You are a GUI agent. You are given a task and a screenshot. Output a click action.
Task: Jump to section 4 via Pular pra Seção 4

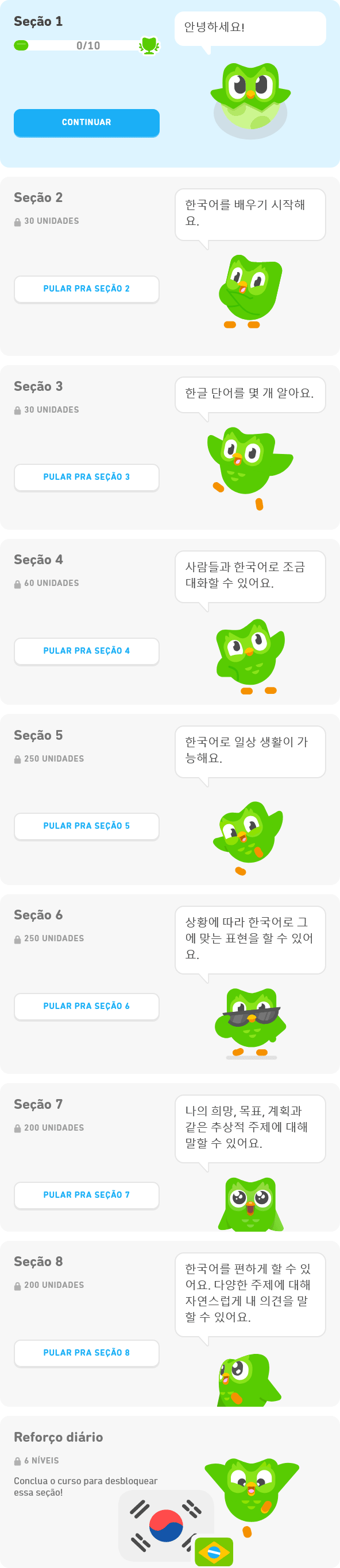[87, 651]
